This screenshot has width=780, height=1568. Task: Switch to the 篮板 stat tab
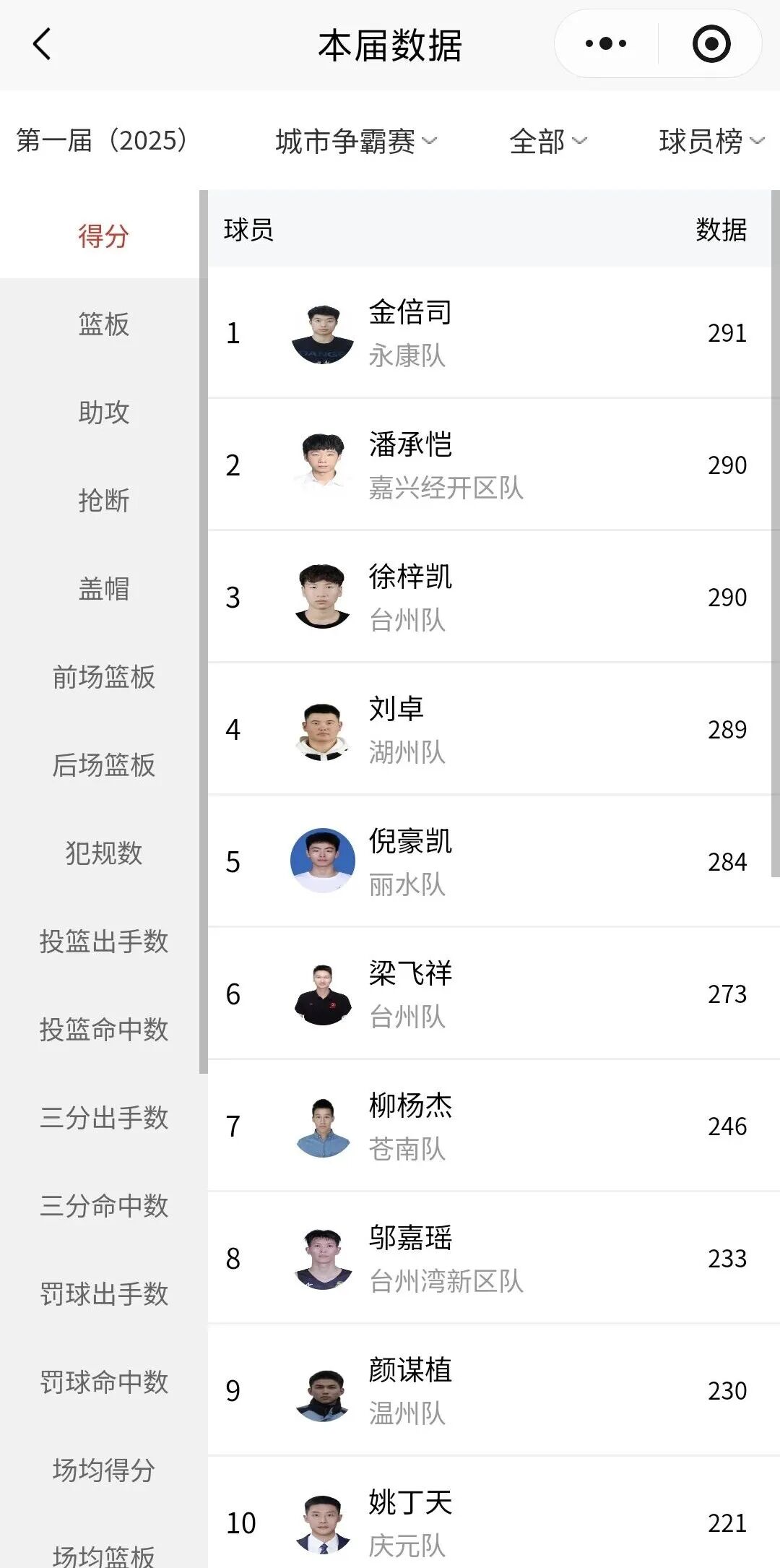coord(103,324)
